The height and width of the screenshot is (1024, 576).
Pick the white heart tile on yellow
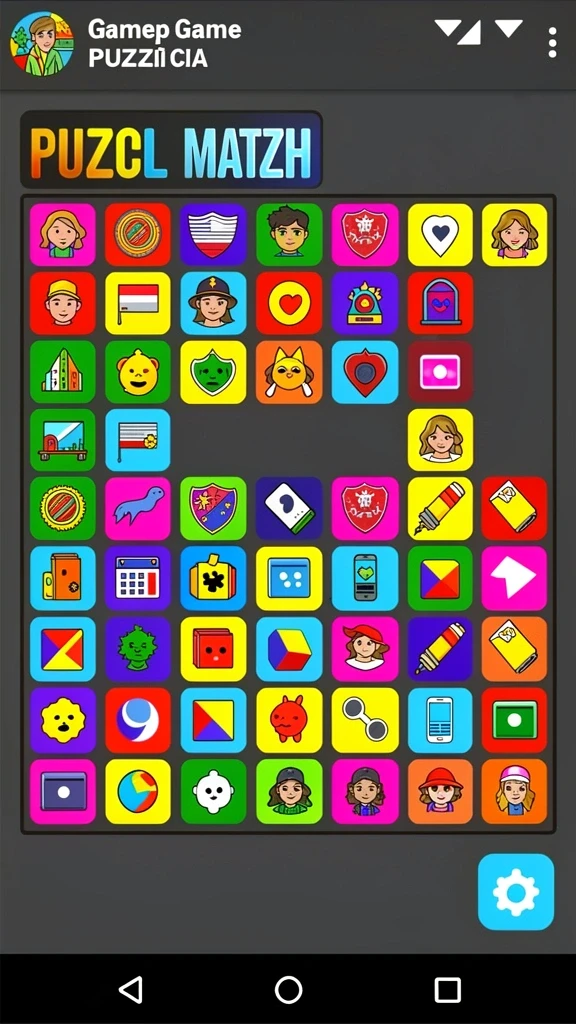[x=440, y=234]
